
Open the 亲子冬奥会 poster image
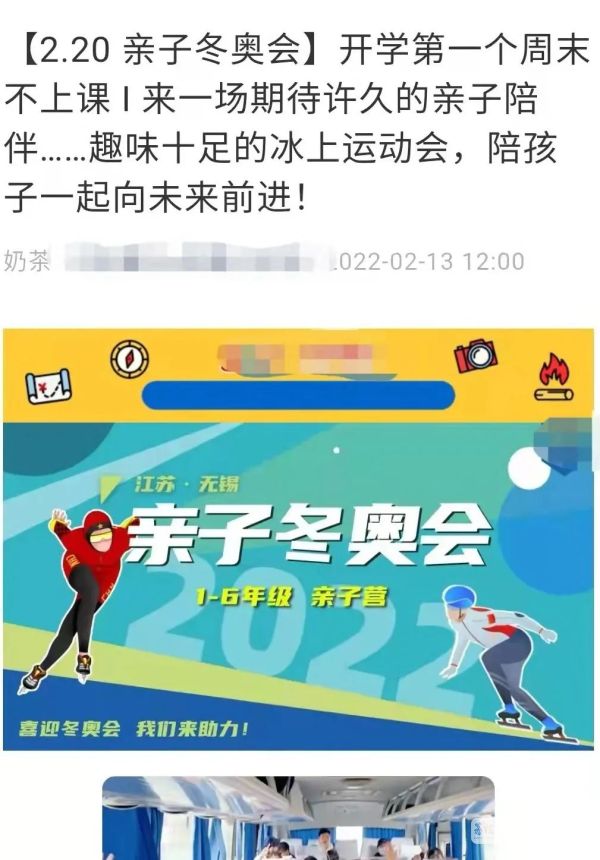[x=298, y=540]
